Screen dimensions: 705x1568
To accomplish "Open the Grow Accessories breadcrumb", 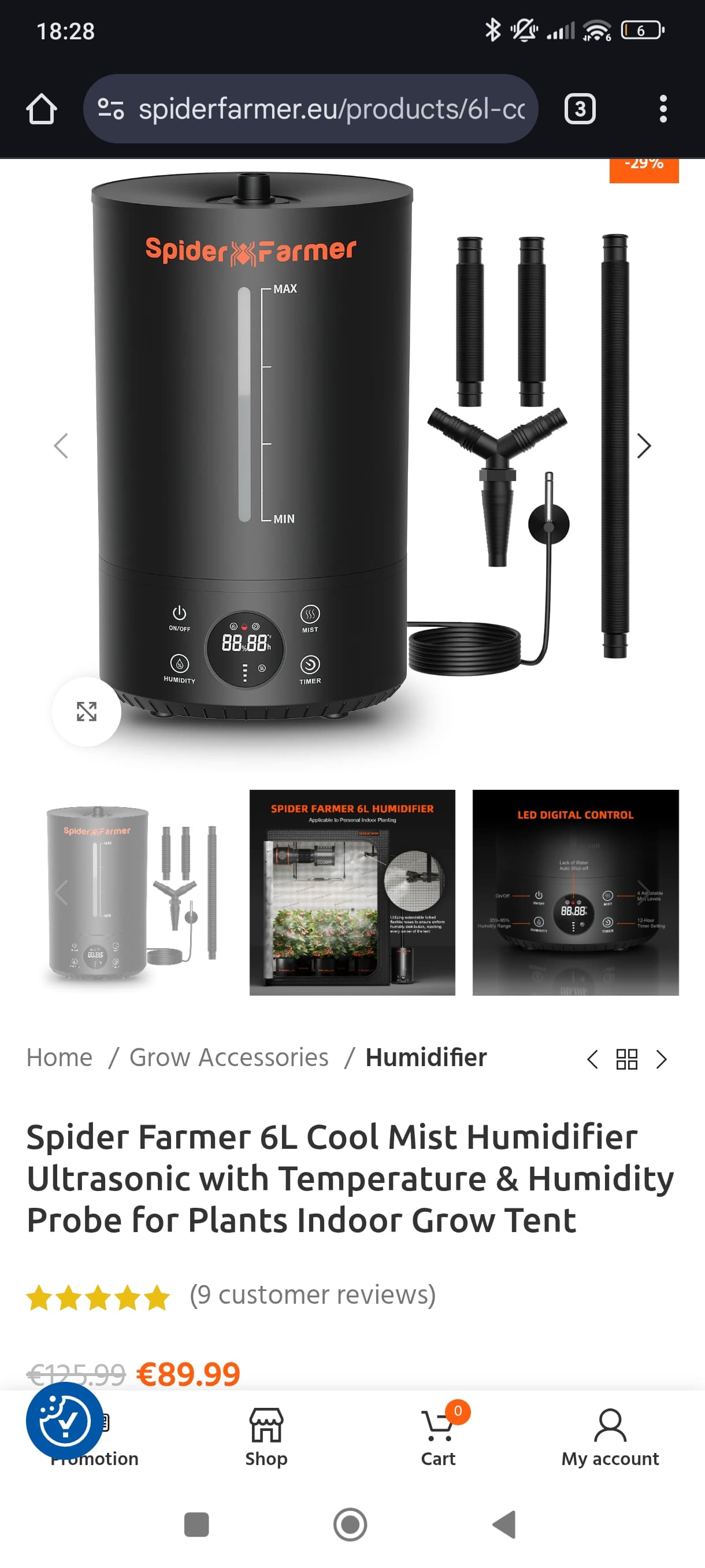I will (x=229, y=1058).
